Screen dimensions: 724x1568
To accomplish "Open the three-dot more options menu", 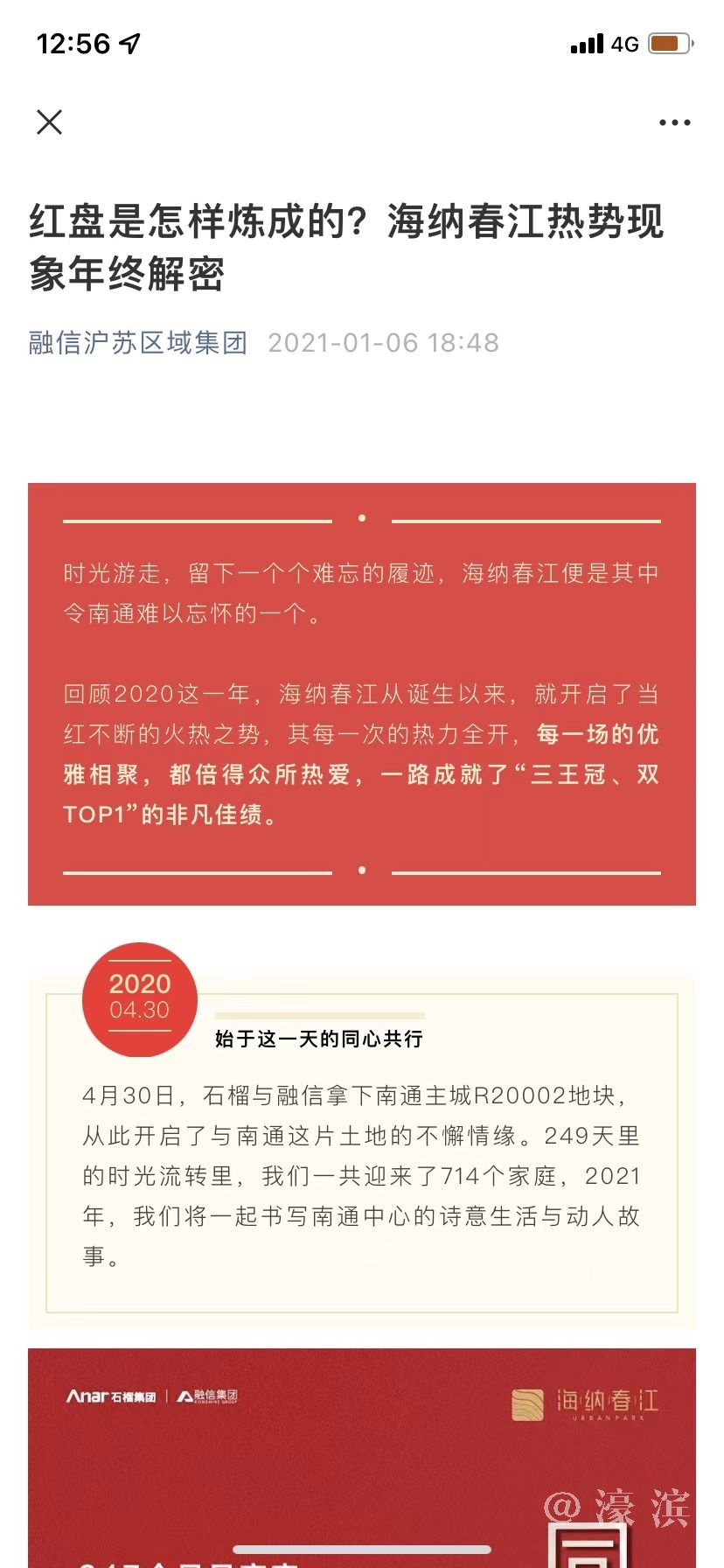I will [674, 123].
